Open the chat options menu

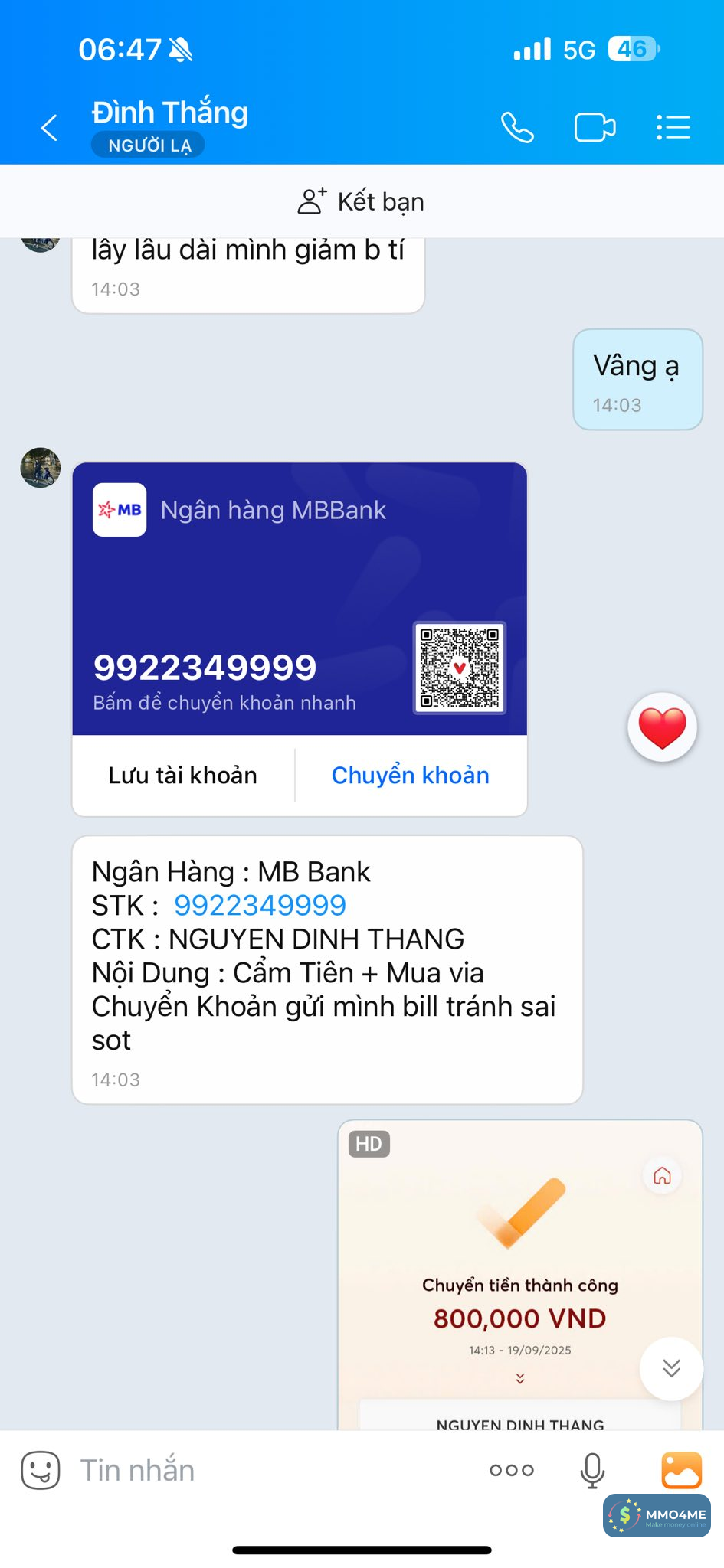(x=673, y=128)
